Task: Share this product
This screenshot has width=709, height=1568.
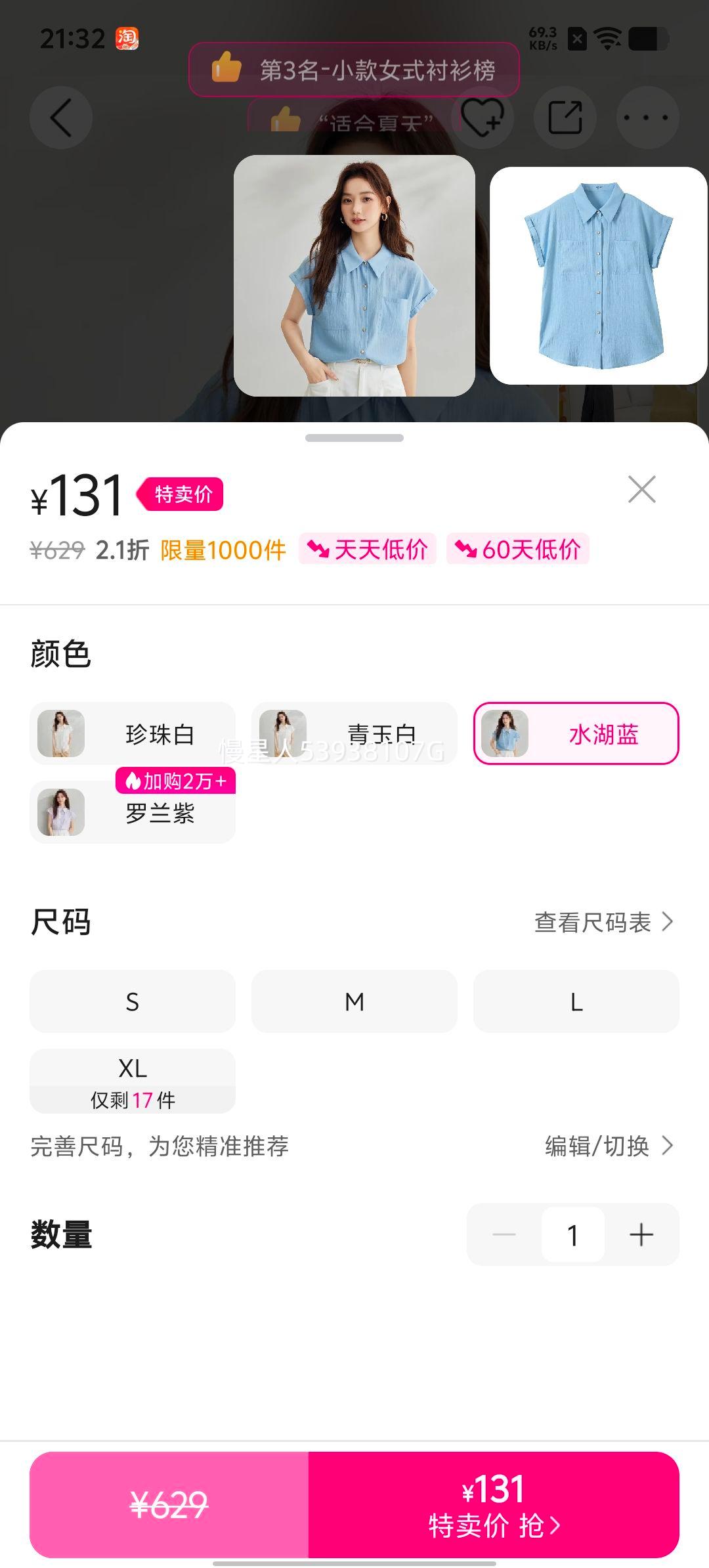Action: coord(565,118)
